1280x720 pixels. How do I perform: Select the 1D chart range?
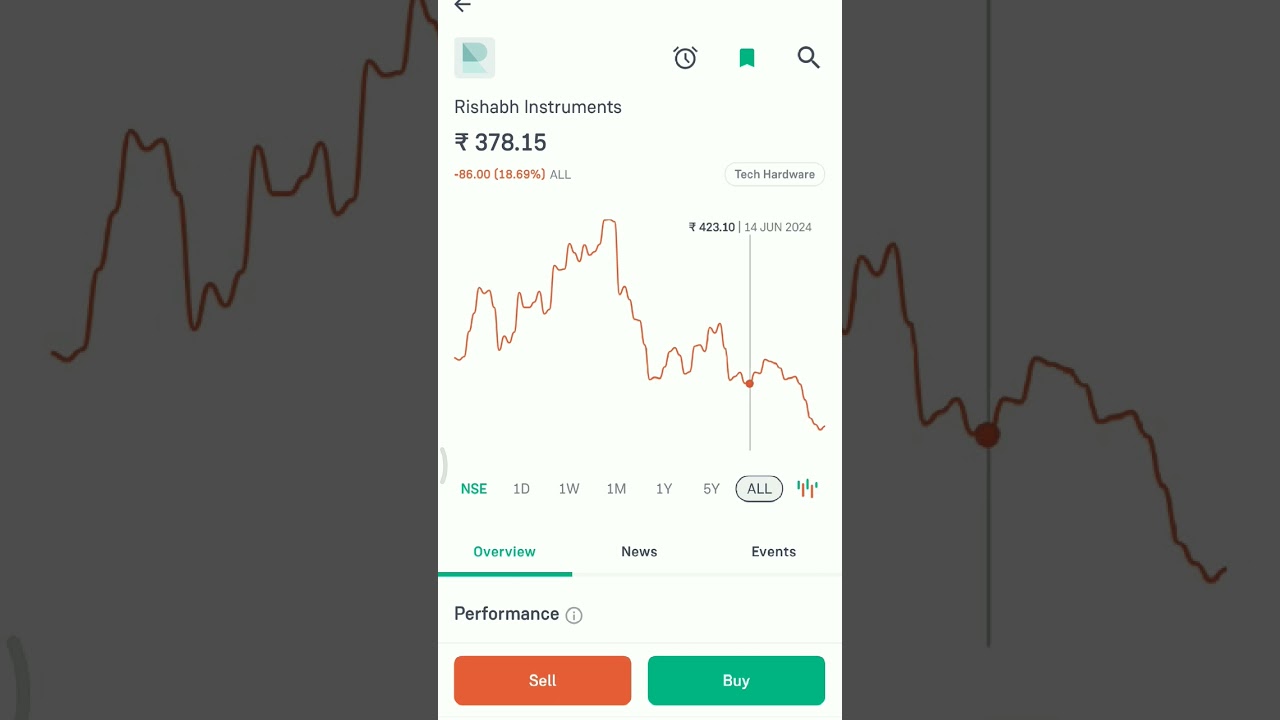click(x=521, y=489)
